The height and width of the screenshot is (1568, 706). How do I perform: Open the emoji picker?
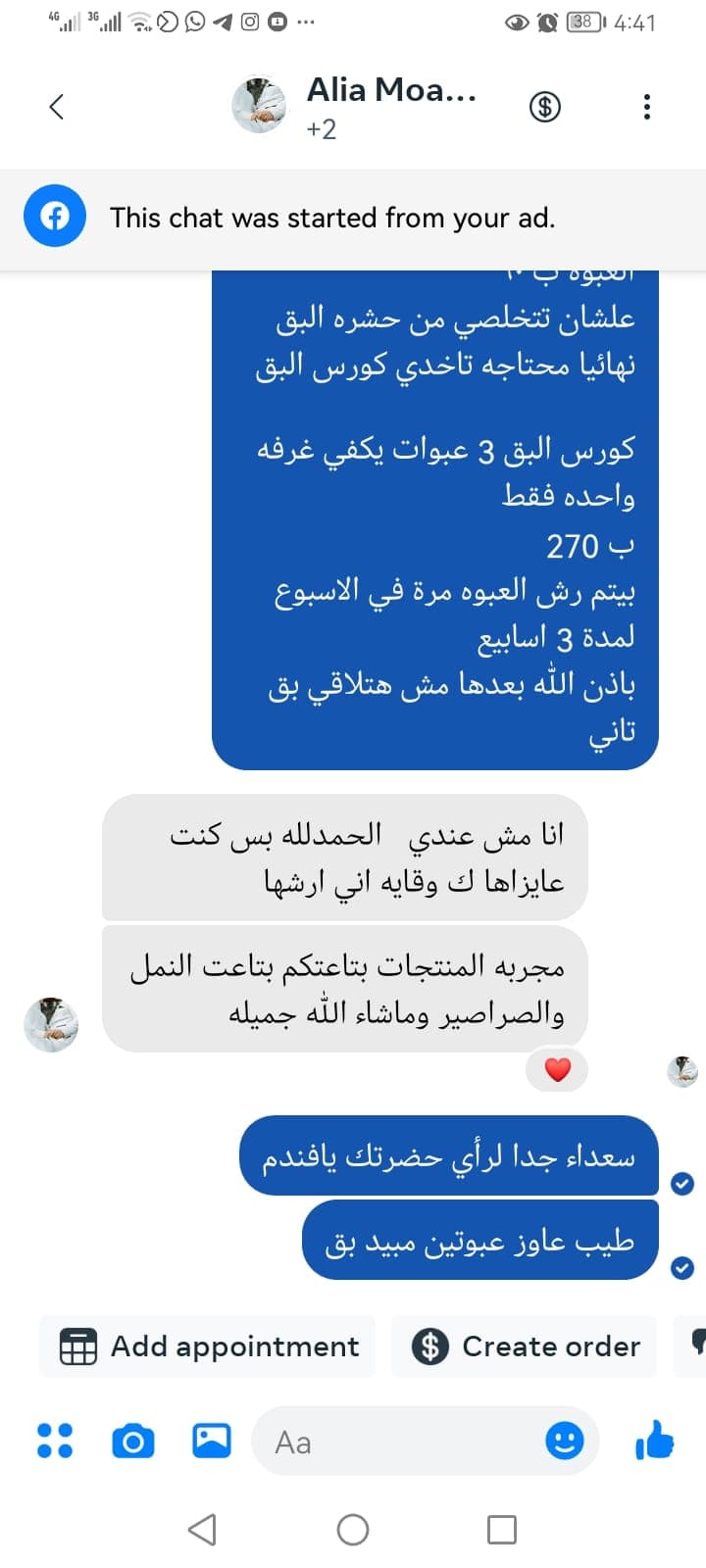point(565,1441)
